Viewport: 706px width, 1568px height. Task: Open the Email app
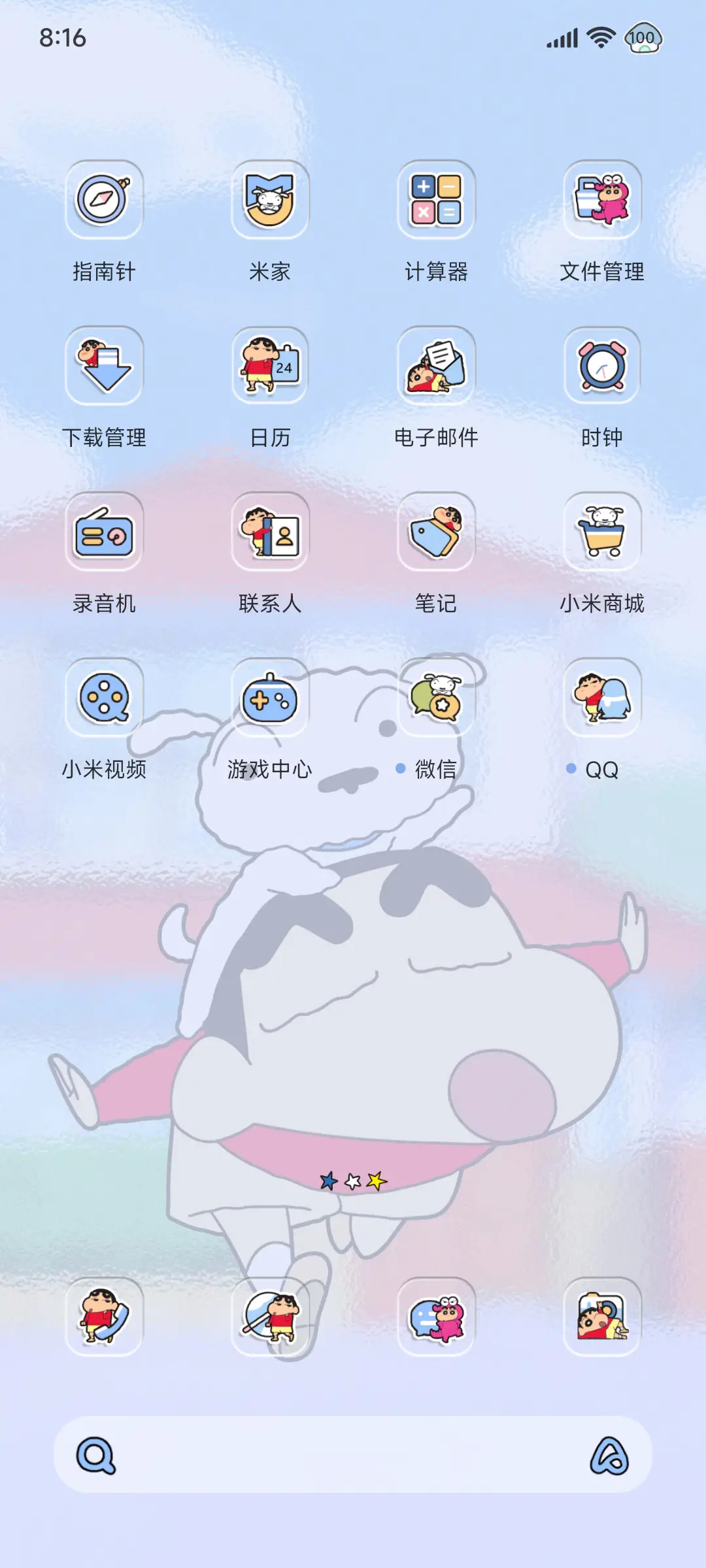point(437,366)
